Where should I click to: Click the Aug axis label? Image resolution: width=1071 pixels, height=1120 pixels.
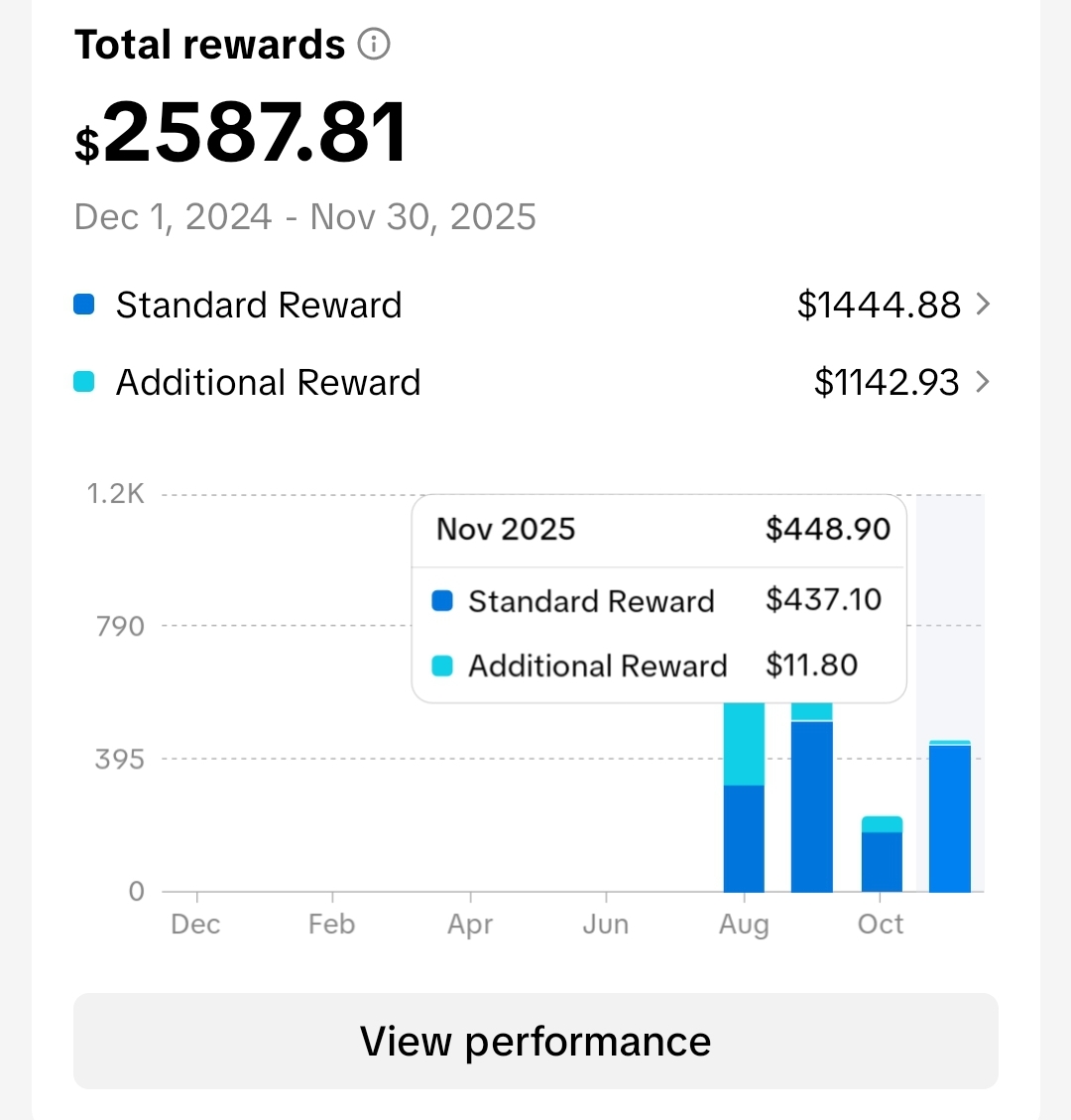pyautogui.click(x=744, y=924)
